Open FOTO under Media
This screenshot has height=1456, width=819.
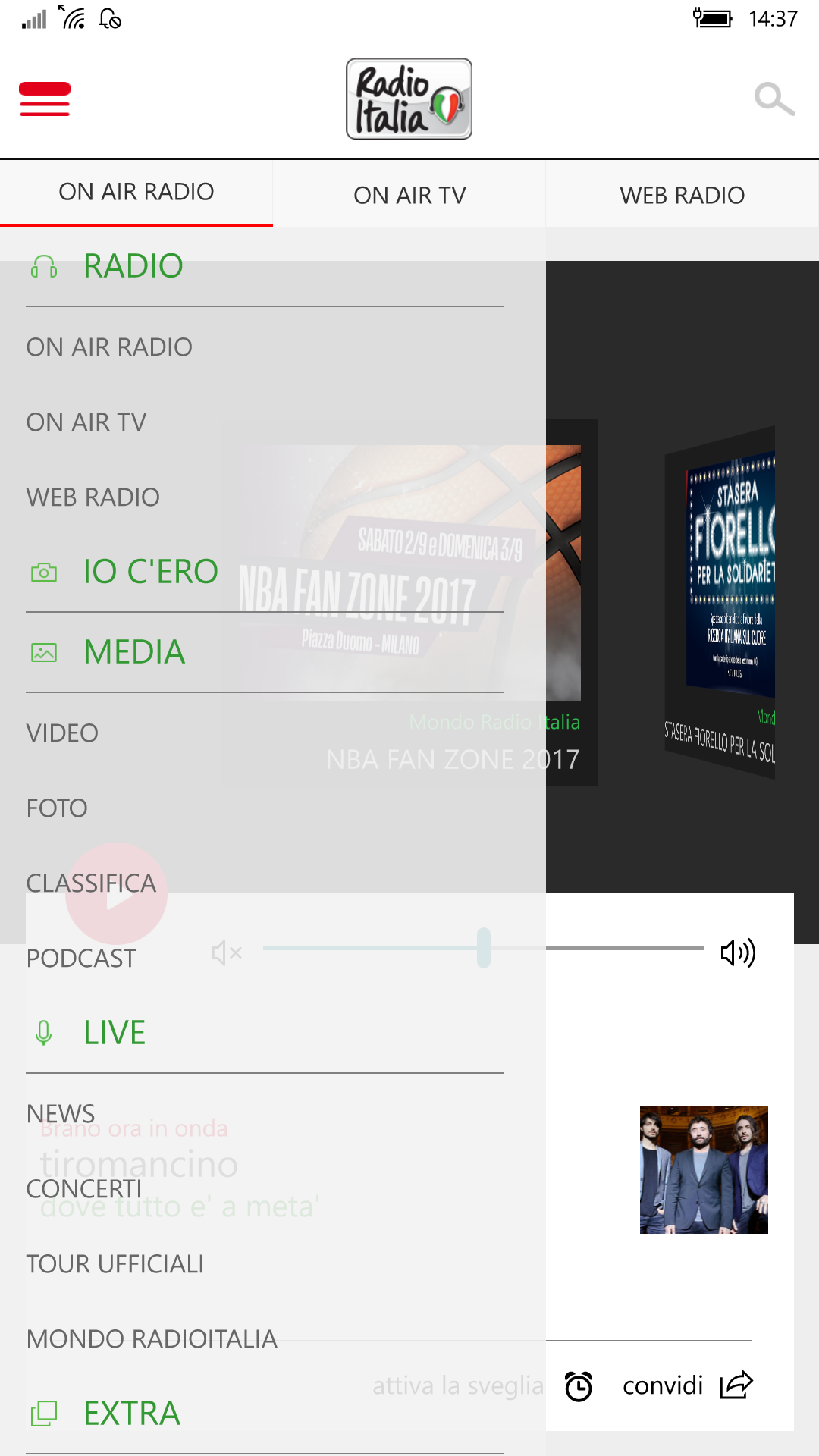coord(57,808)
